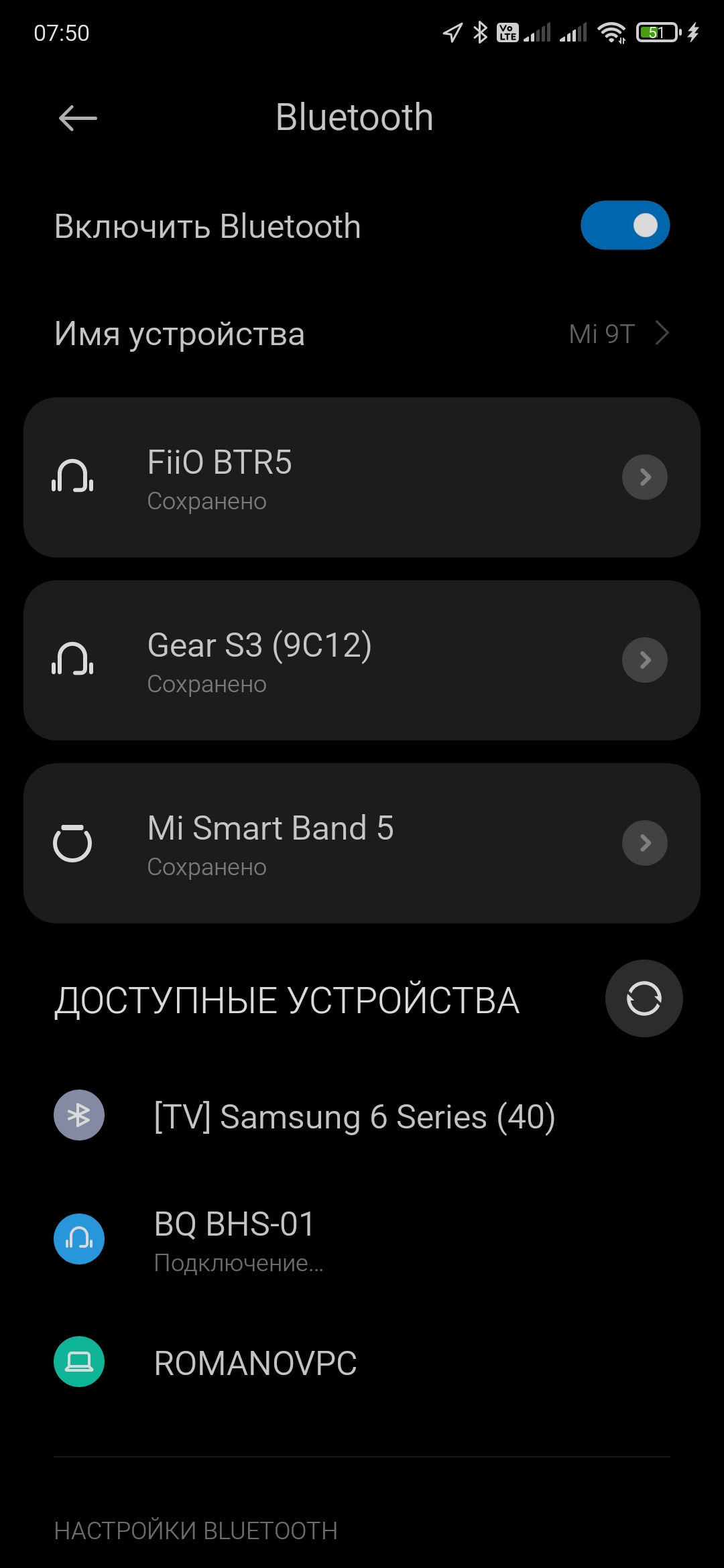Go back from Bluetooth settings
This screenshot has height=1568, width=724.
click(x=78, y=119)
